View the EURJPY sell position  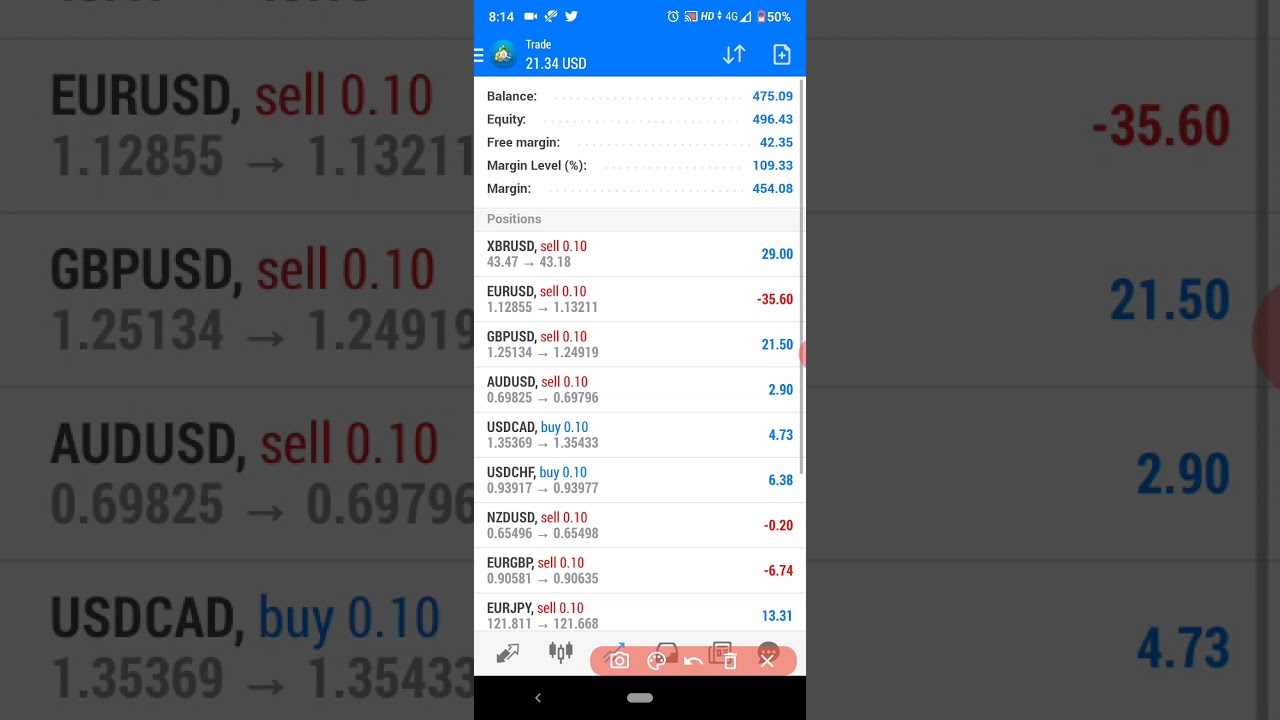pos(639,614)
